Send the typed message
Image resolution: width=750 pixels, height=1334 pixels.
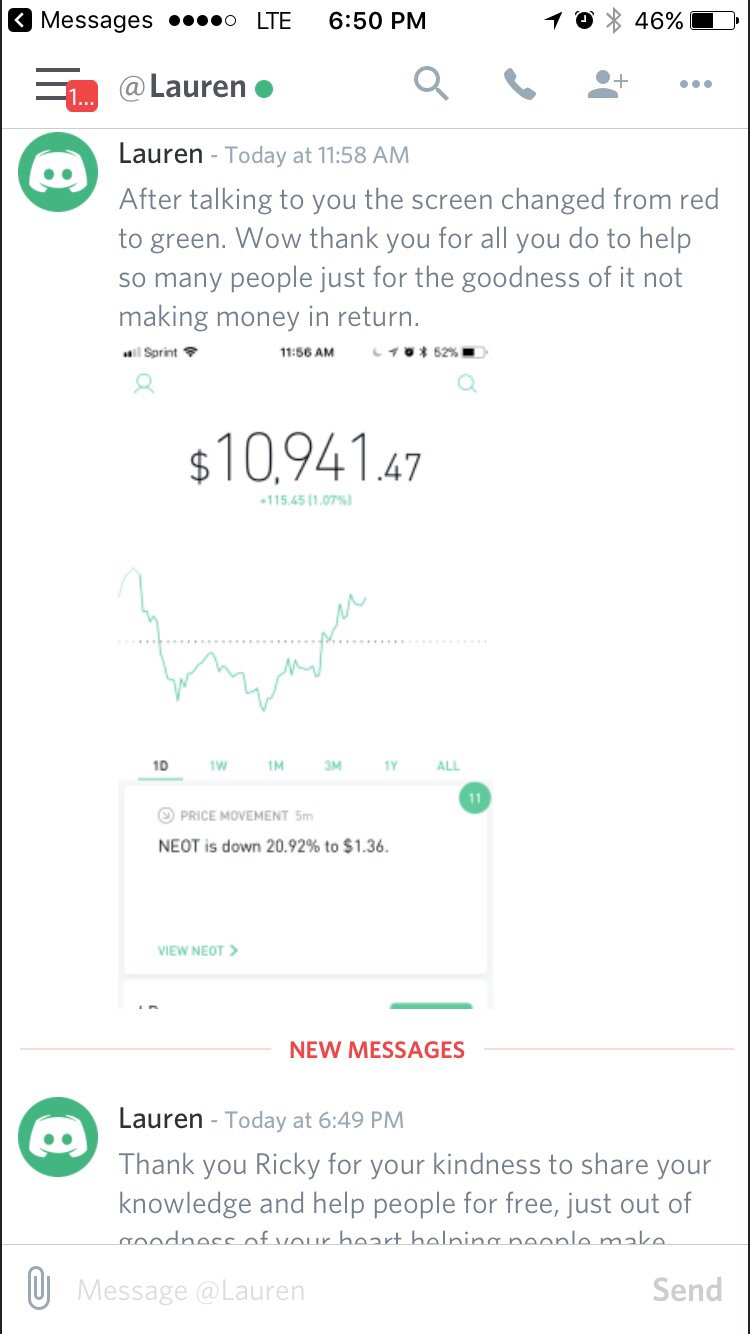(686, 1290)
